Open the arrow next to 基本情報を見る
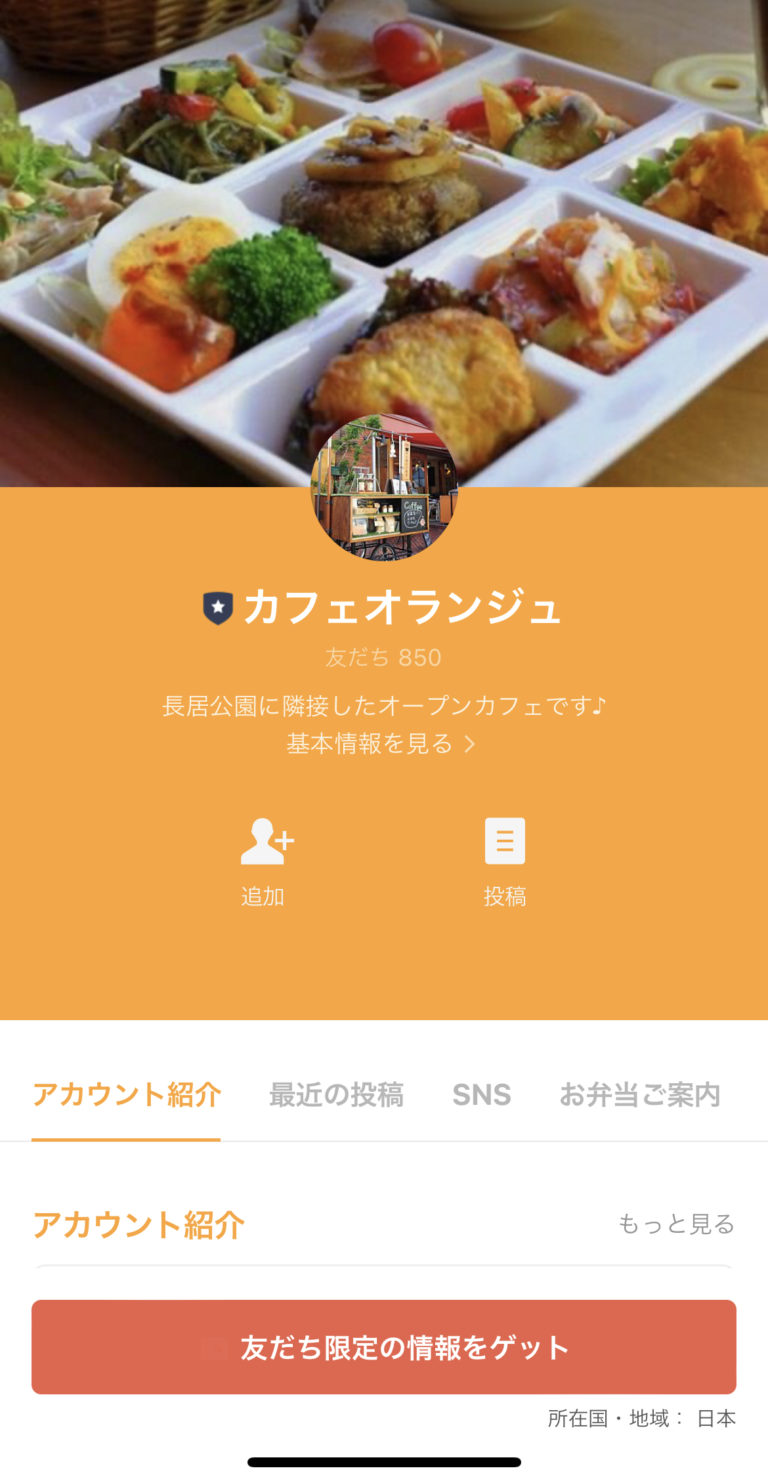Viewport: 768px width, 1483px height. [x=470, y=744]
